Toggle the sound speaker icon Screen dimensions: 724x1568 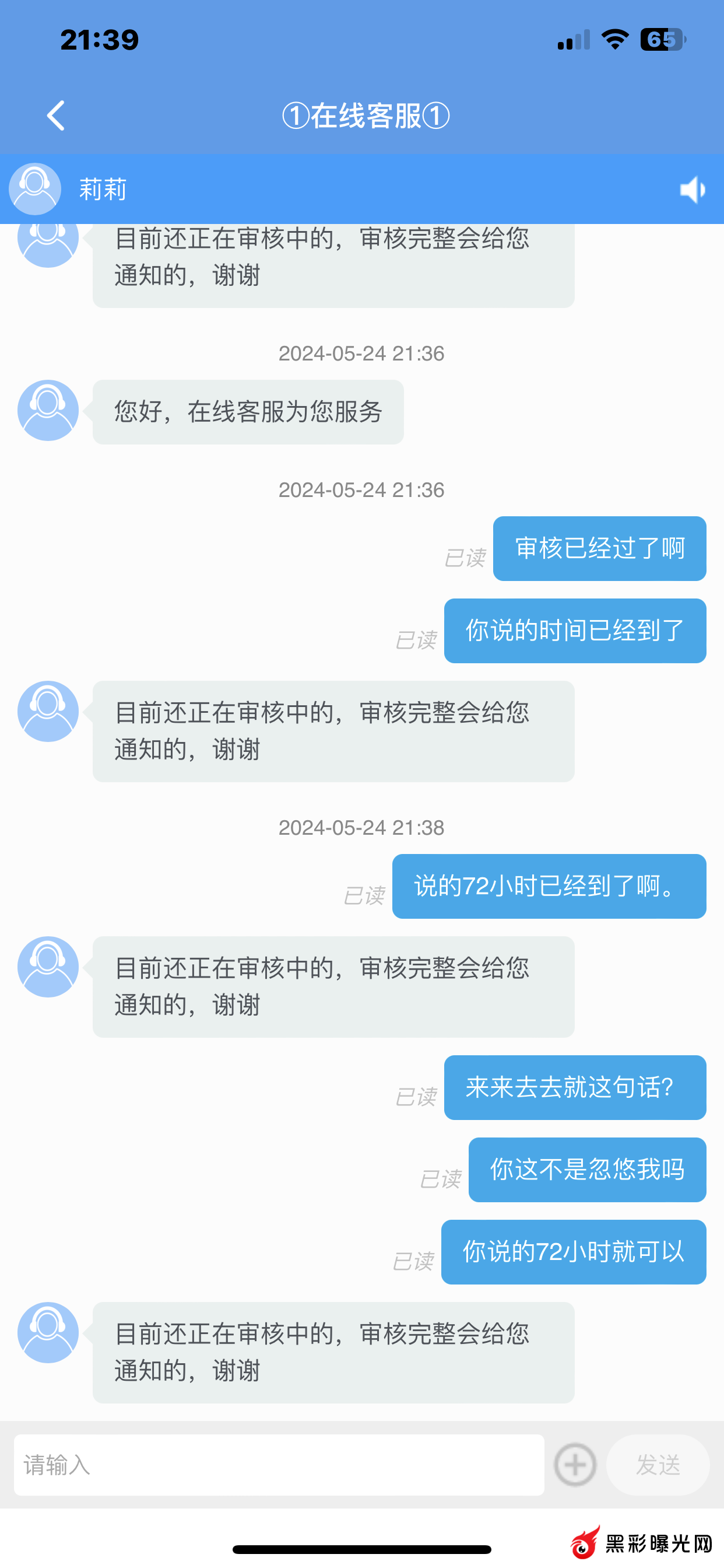pyautogui.click(x=693, y=190)
